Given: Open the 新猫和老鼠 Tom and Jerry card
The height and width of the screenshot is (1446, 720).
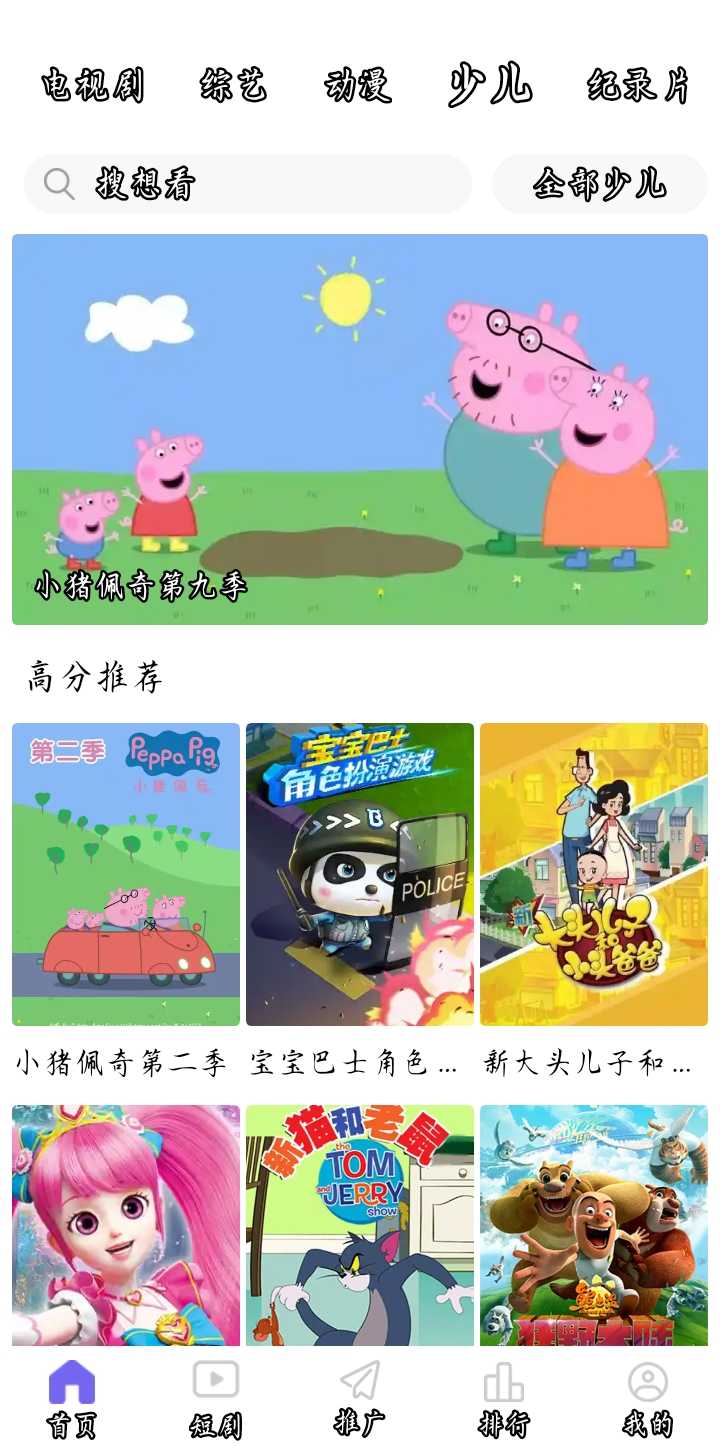Looking at the screenshot, I should [360, 1225].
